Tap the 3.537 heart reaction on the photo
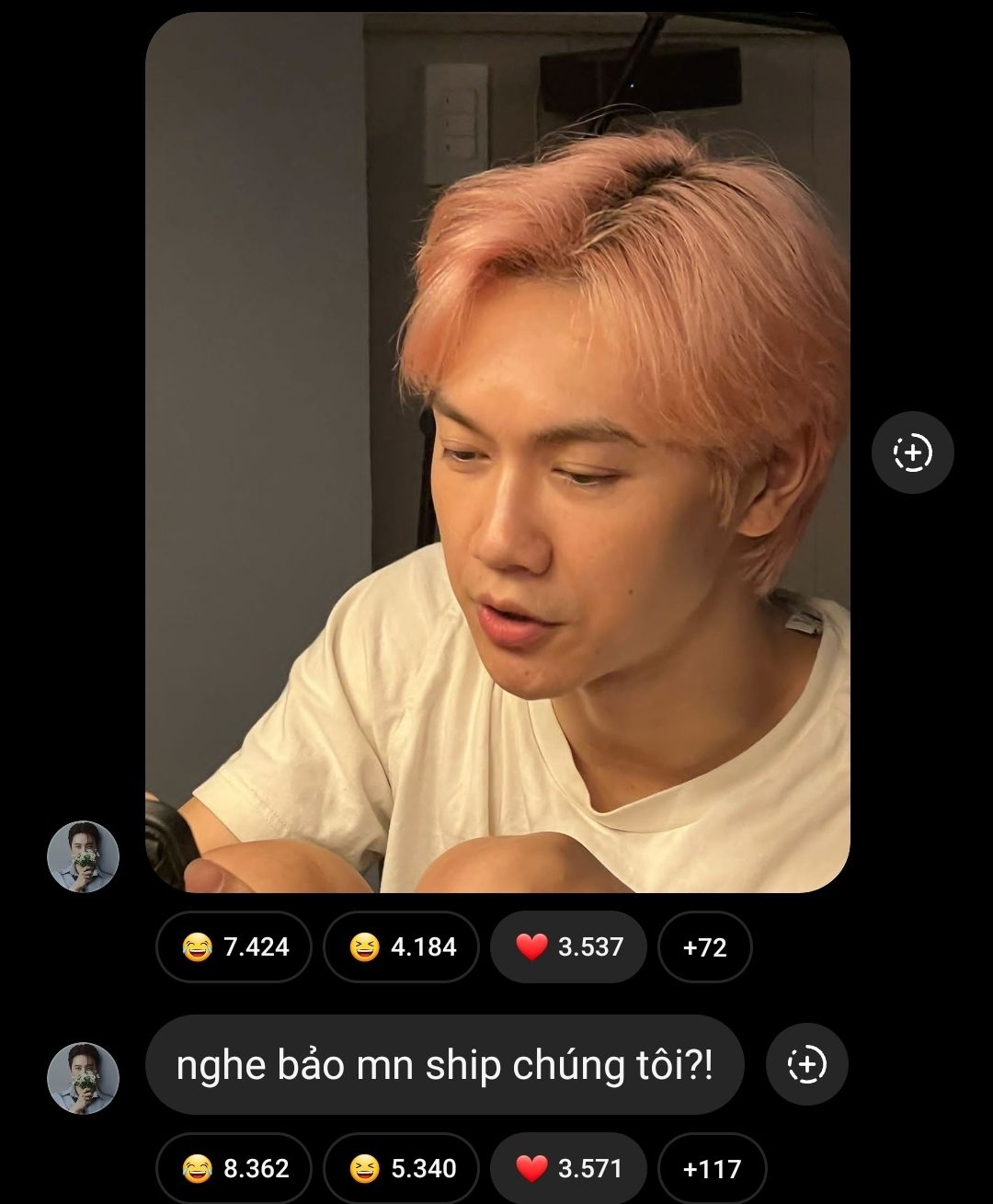Viewport: 993px width, 1204px height. pos(568,946)
